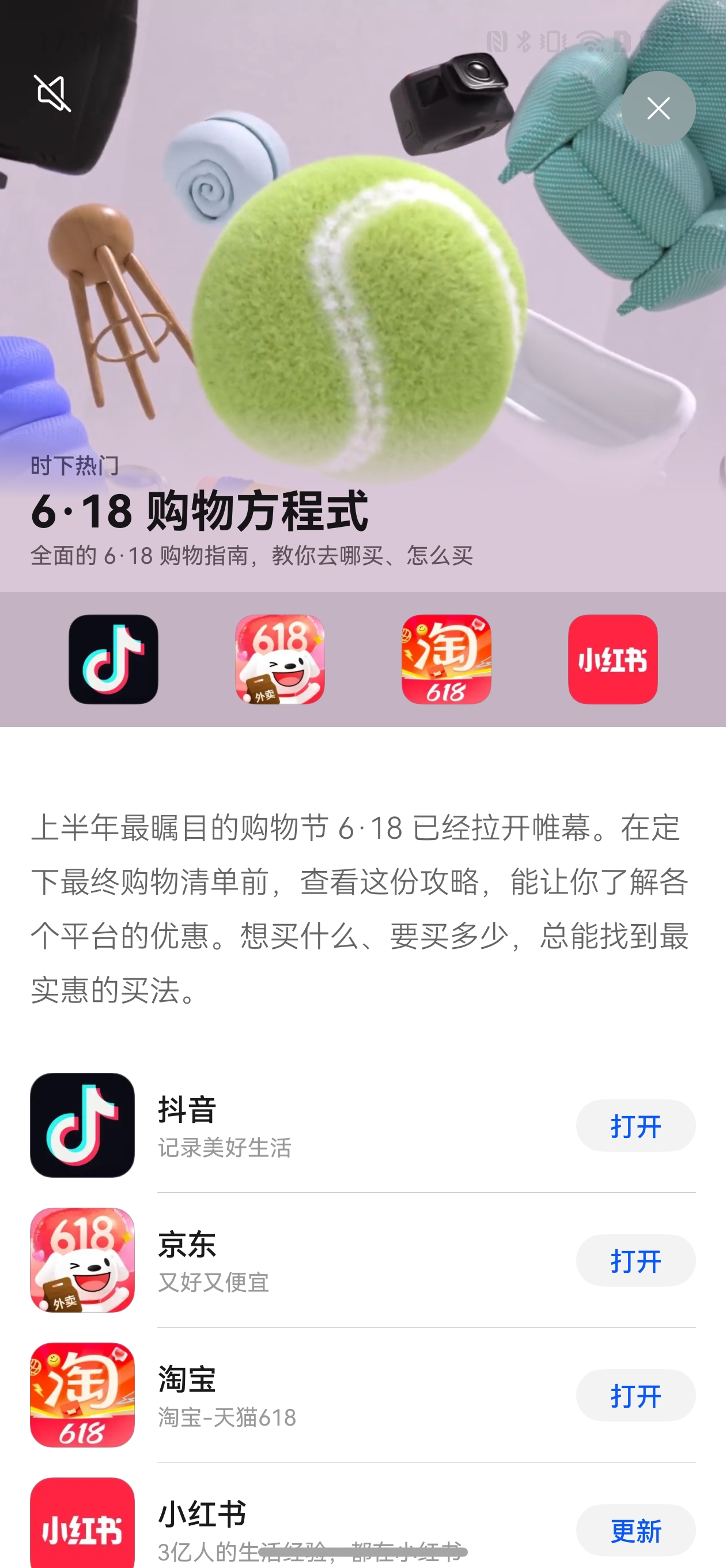Open Taobao (淘宝) via its 打开 button

click(635, 1395)
